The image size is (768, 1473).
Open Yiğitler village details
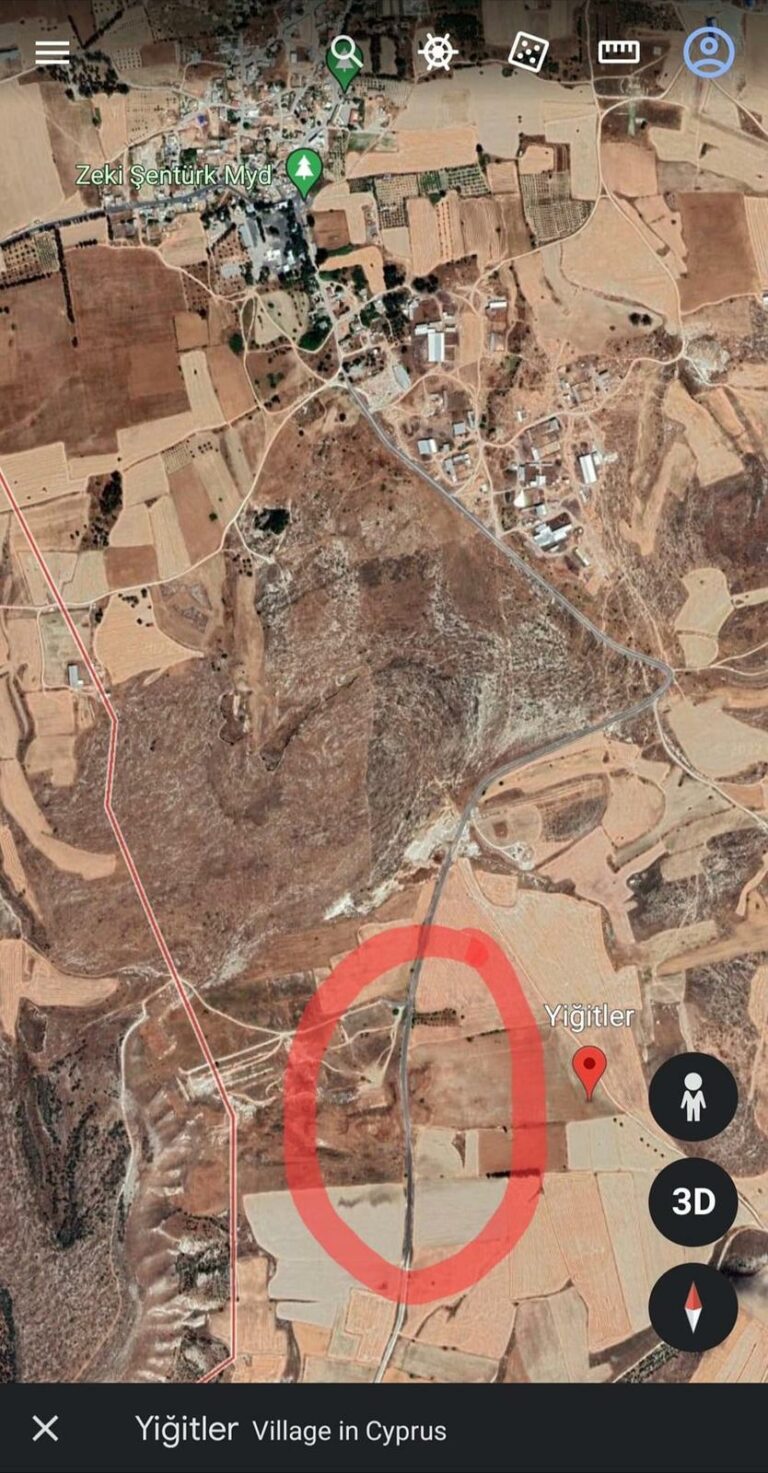pyautogui.click(x=290, y=1429)
